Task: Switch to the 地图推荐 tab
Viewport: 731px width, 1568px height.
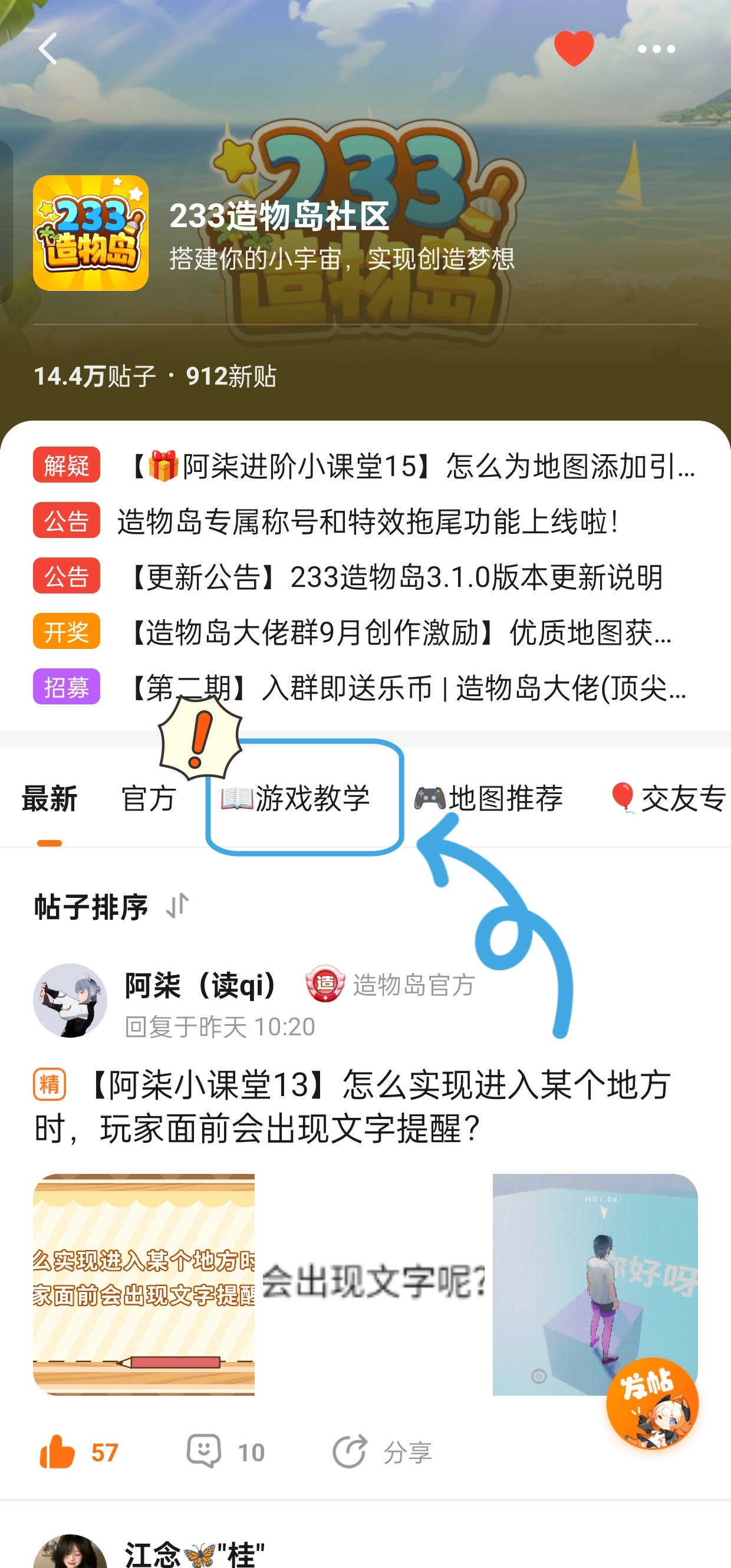Action: click(x=488, y=798)
